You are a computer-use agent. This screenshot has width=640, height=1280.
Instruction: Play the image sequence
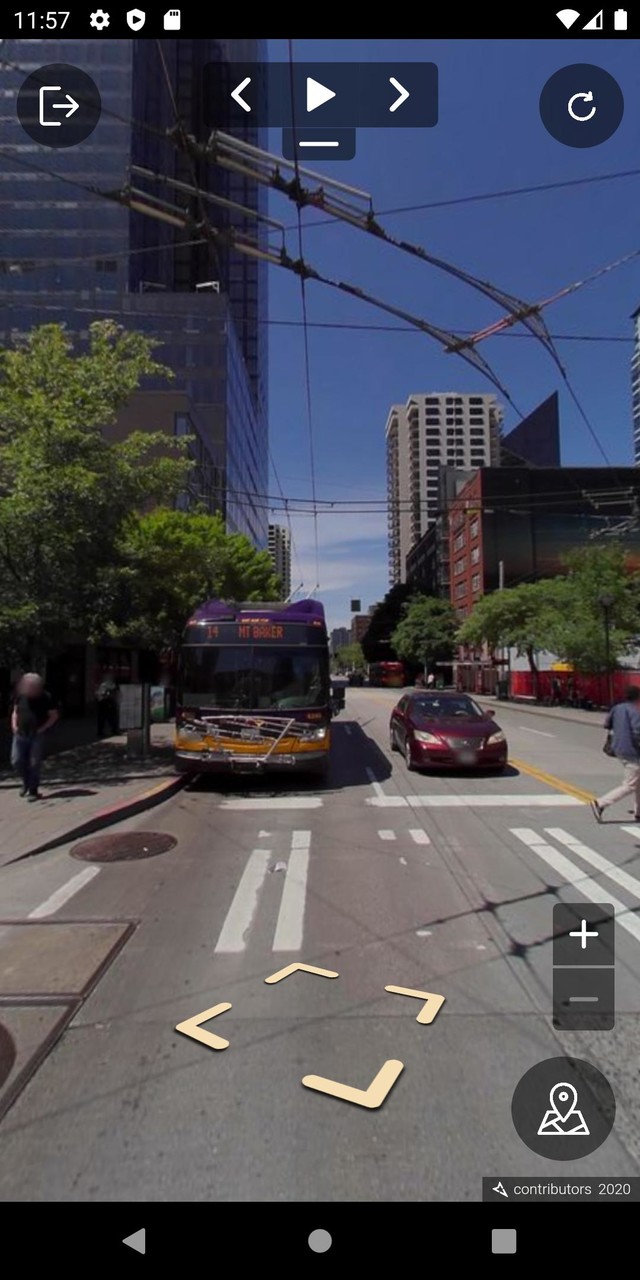pos(320,95)
